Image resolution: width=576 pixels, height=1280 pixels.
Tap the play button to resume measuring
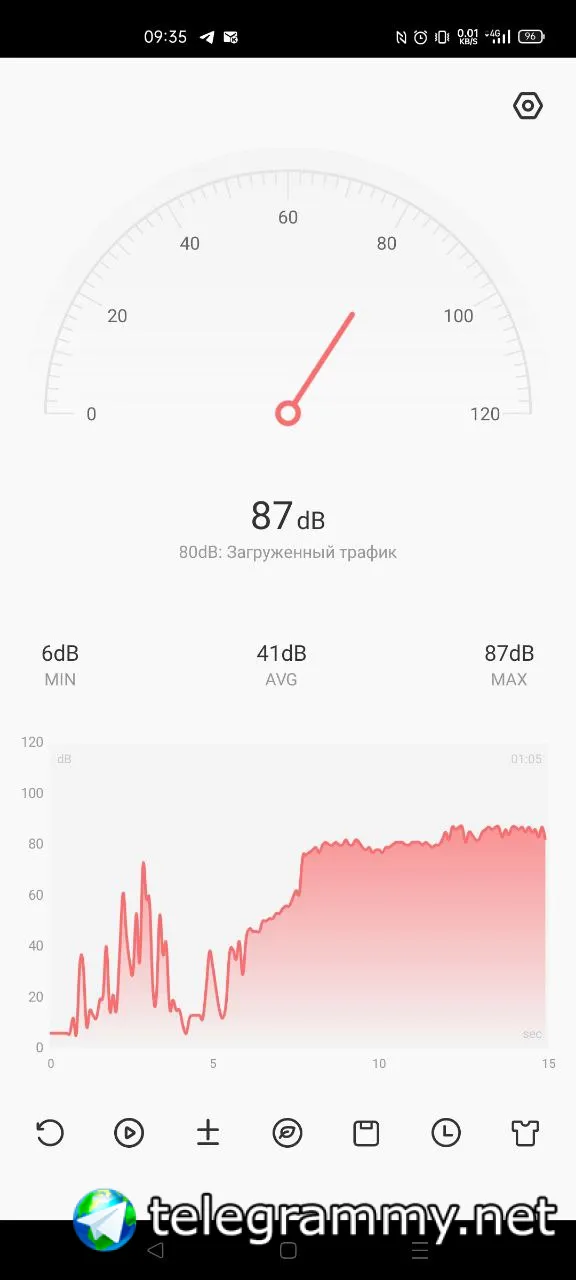pos(129,1133)
